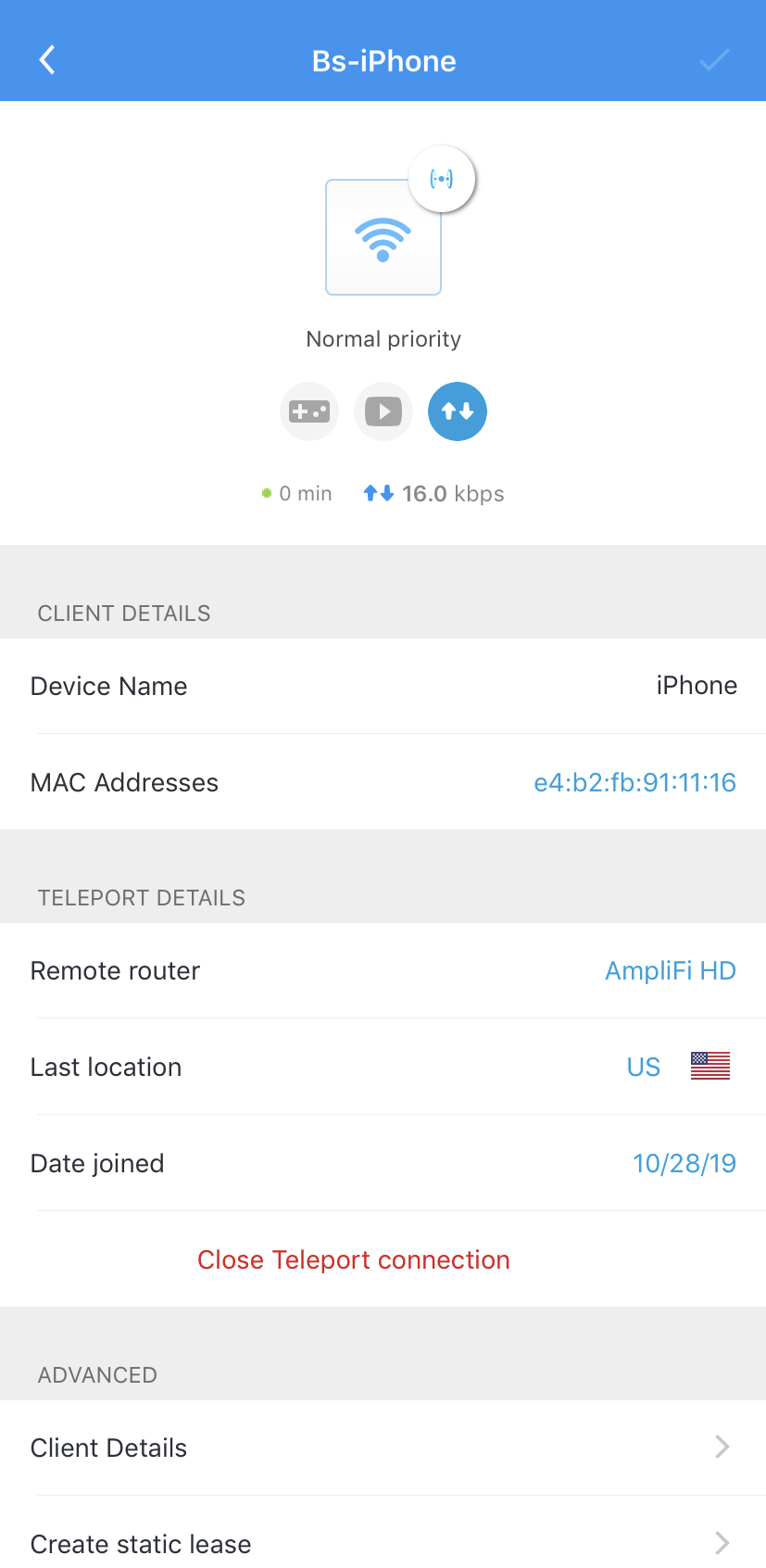Select the streaming play priority icon
This screenshot has width=766, height=1568.
[383, 411]
